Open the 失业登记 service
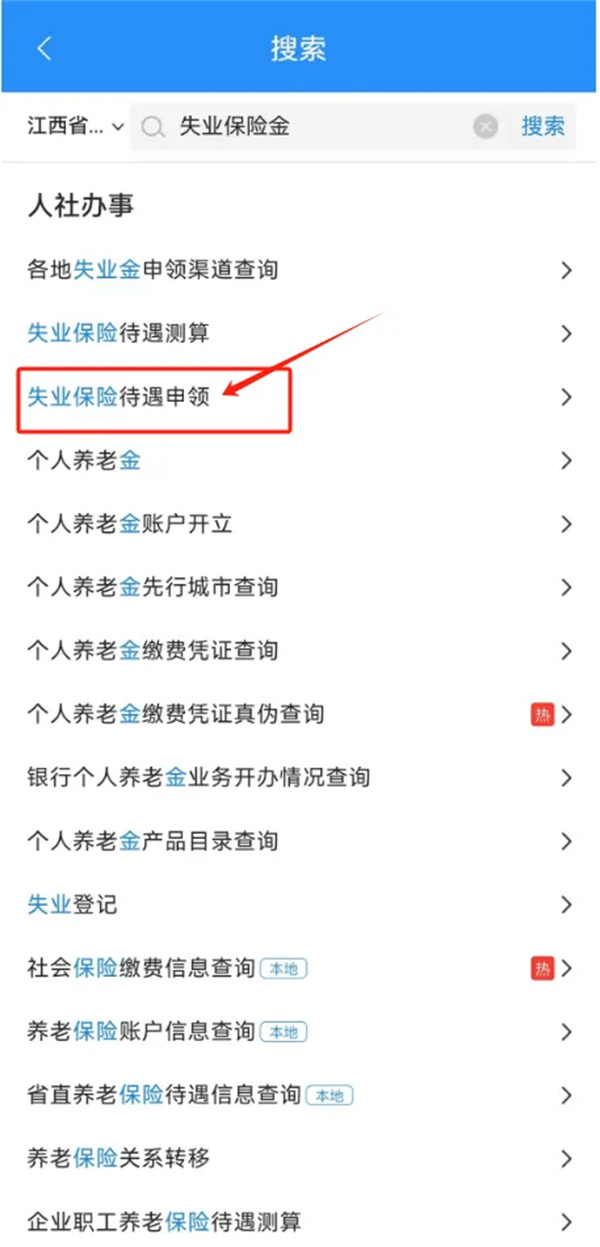This screenshot has width=600, height=1247. tap(72, 905)
